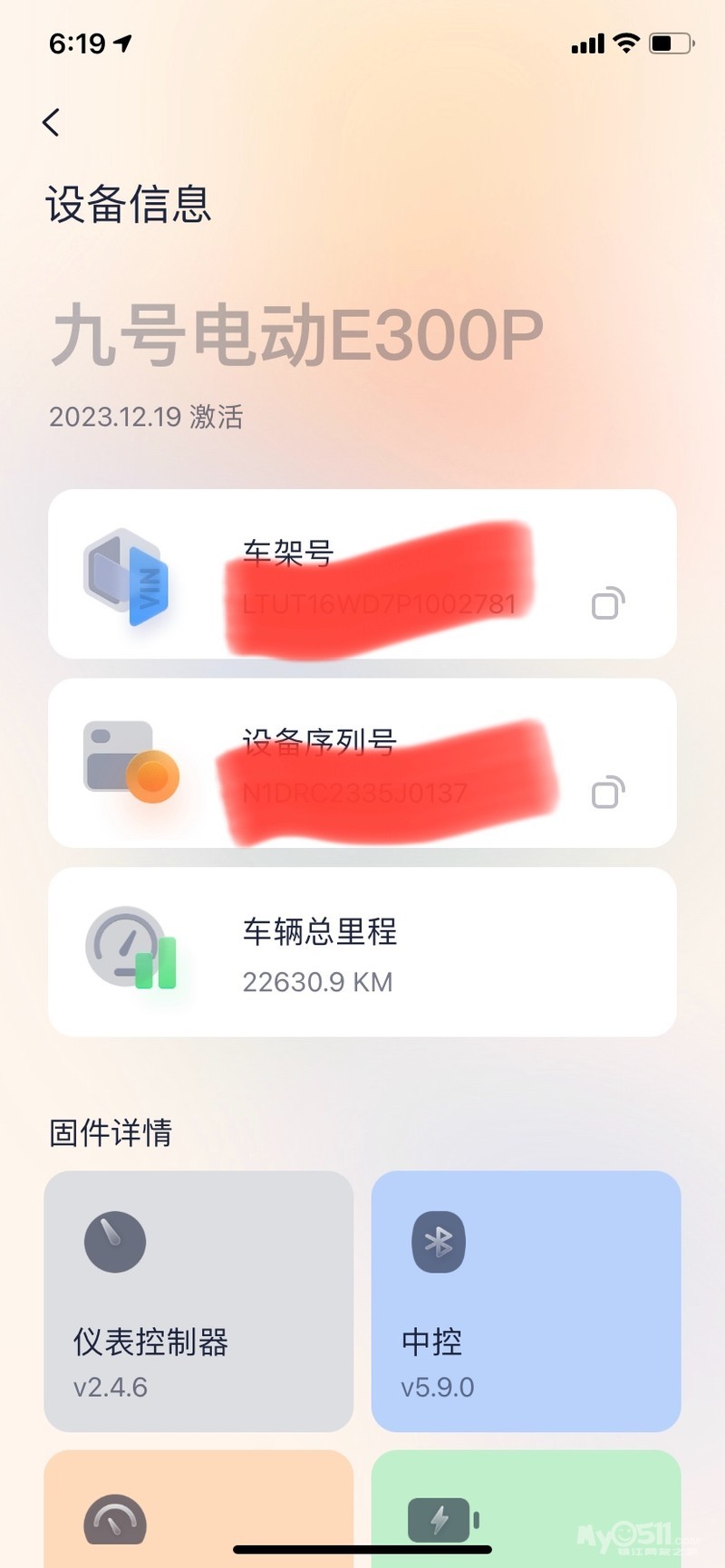Open the 仪表控制器 firmware card
Screen dimensions: 725x1568
pyautogui.click(x=198, y=1301)
